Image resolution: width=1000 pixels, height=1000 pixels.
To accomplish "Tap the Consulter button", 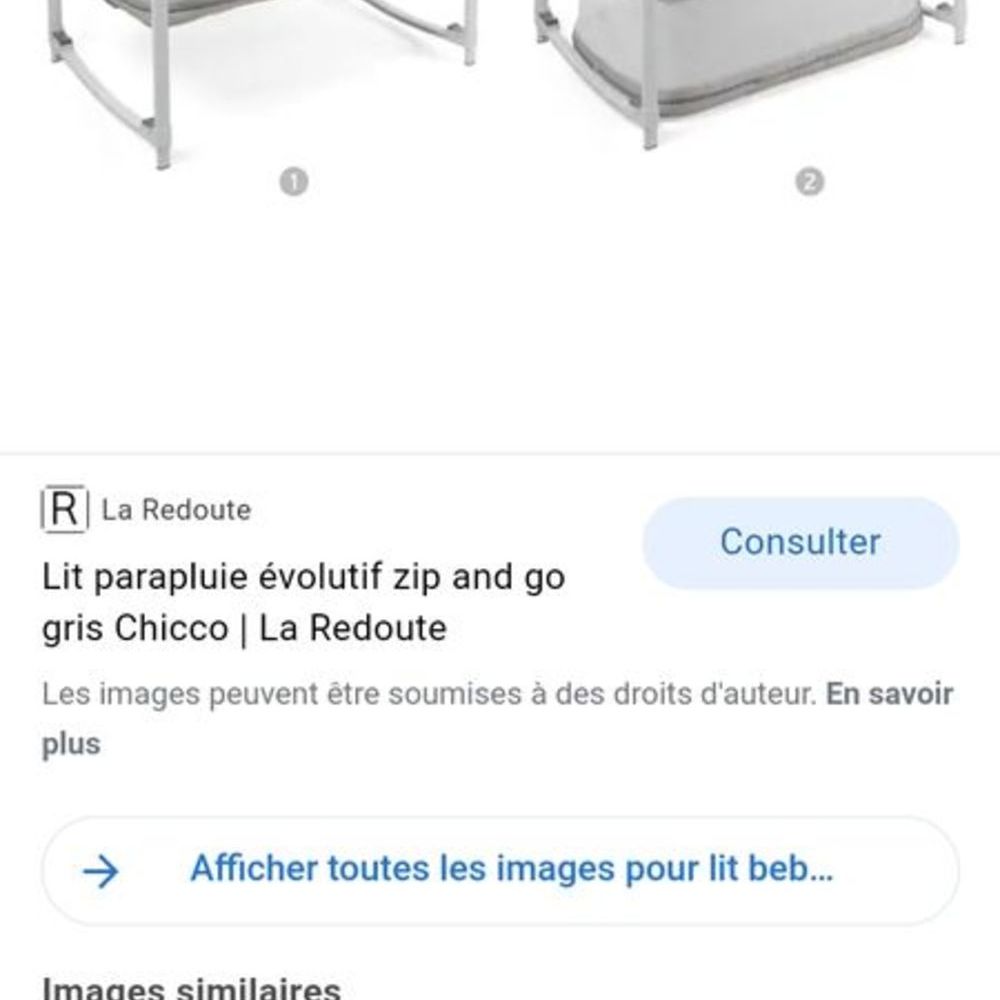I will click(800, 542).
